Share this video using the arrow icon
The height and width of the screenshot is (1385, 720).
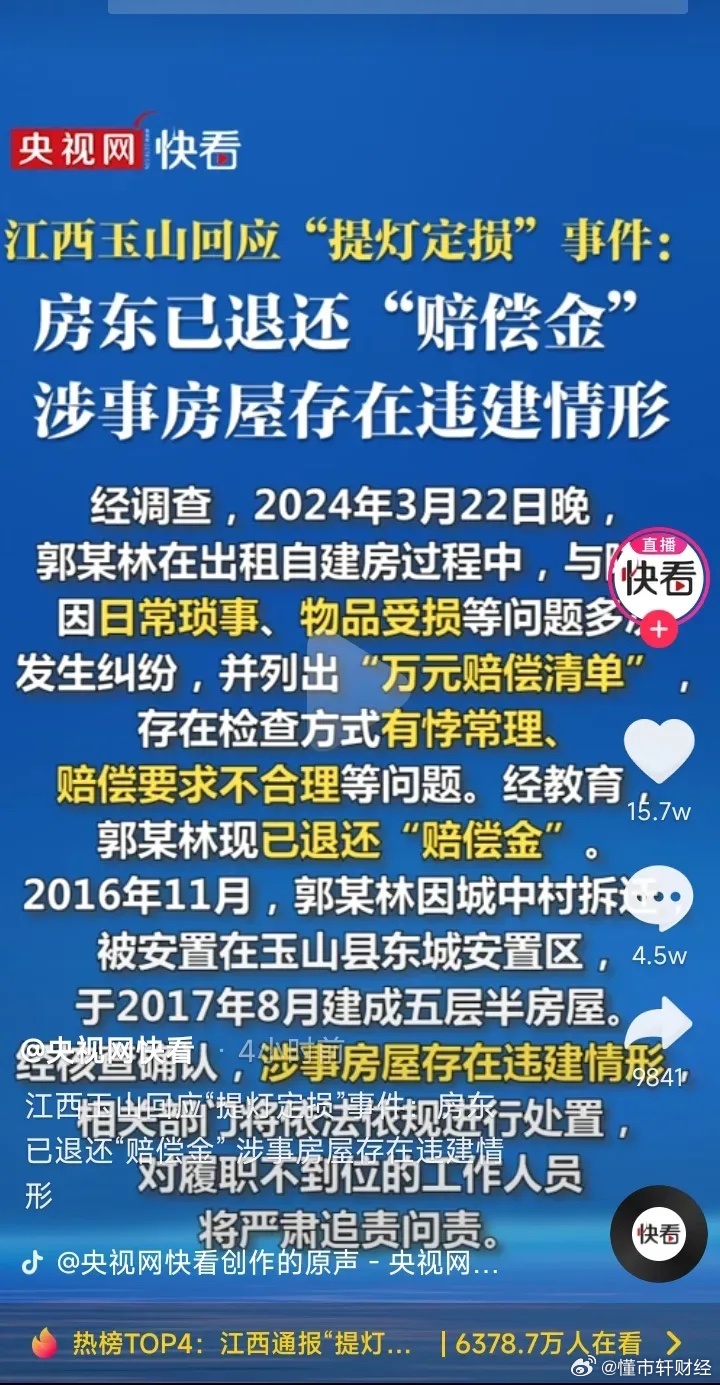[659, 1025]
